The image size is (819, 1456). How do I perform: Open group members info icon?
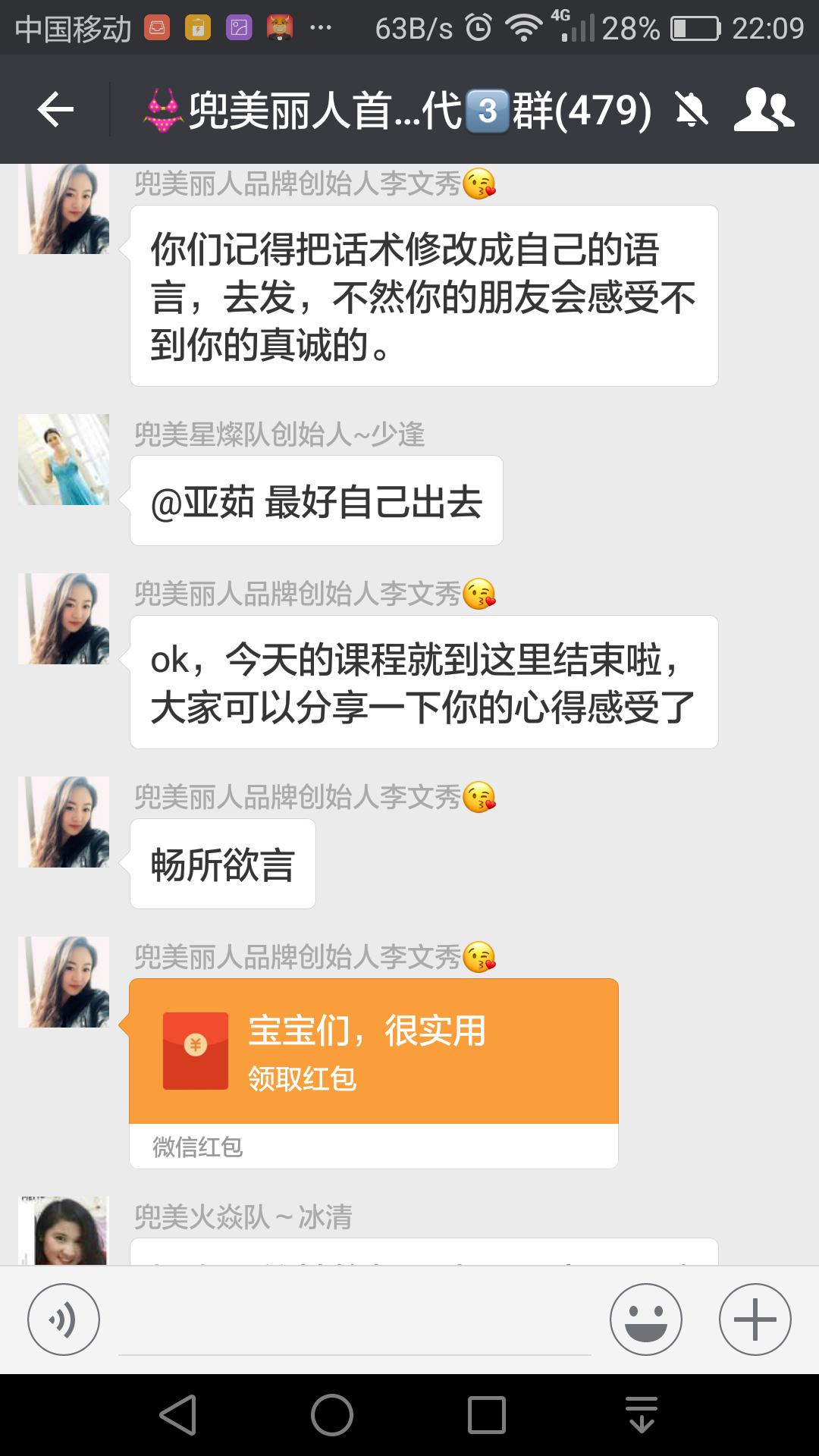pyautogui.click(x=764, y=110)
